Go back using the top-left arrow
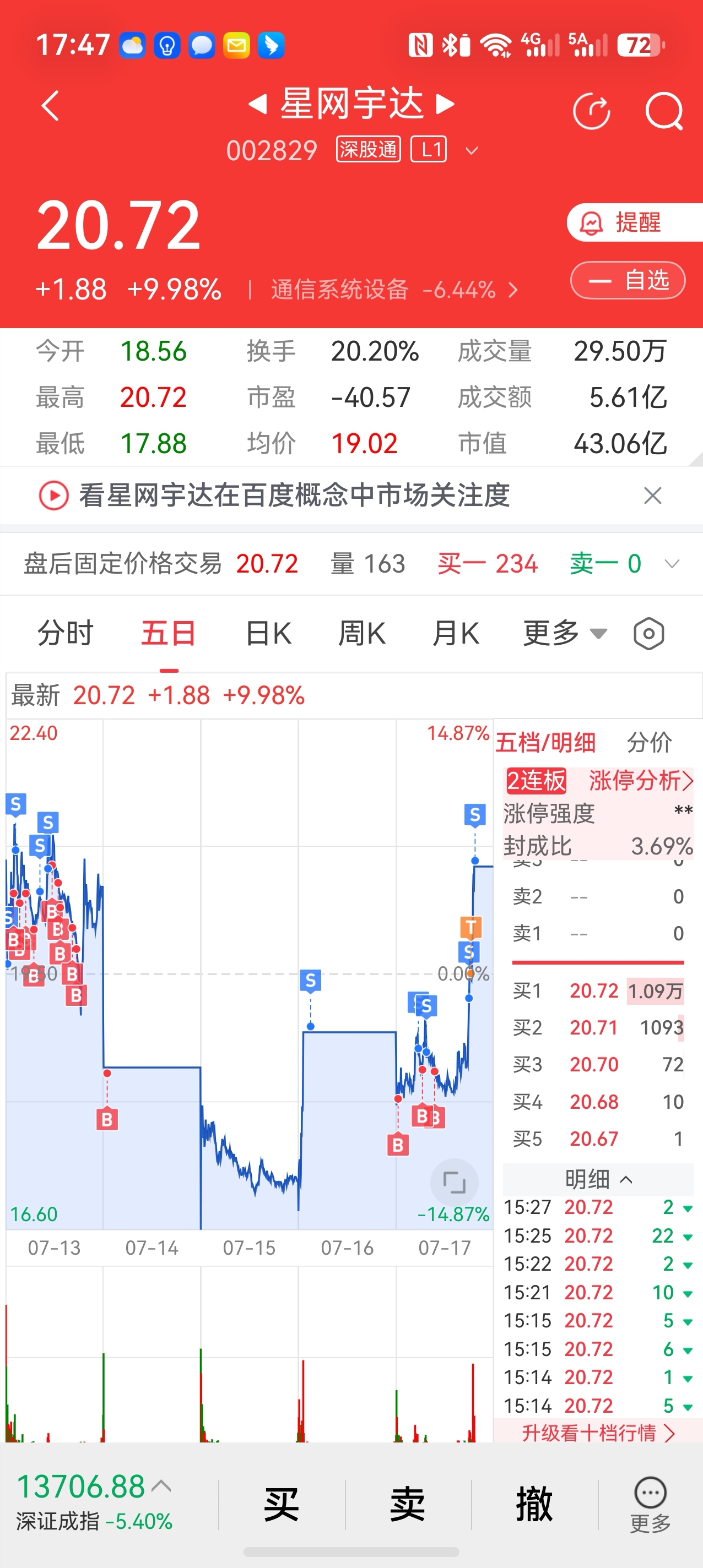 [50, 106]
